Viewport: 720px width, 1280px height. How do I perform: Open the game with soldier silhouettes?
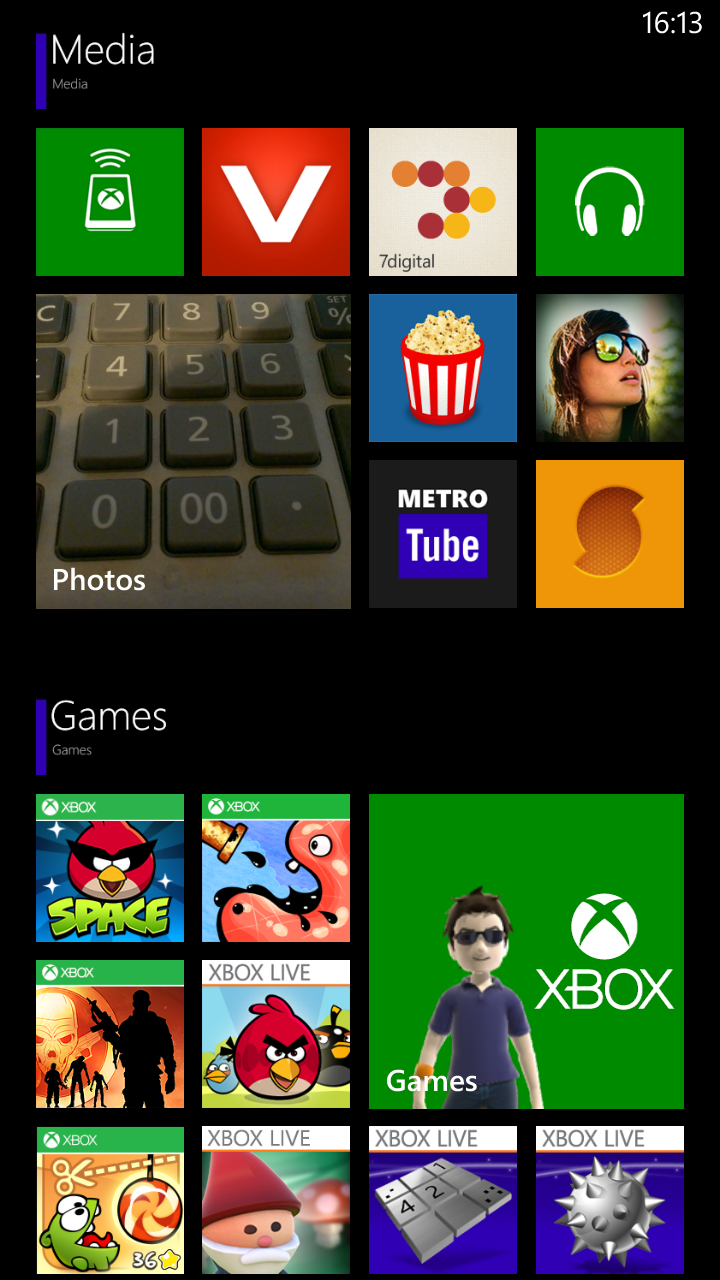pyautogui.click(x=110, y=1034)
